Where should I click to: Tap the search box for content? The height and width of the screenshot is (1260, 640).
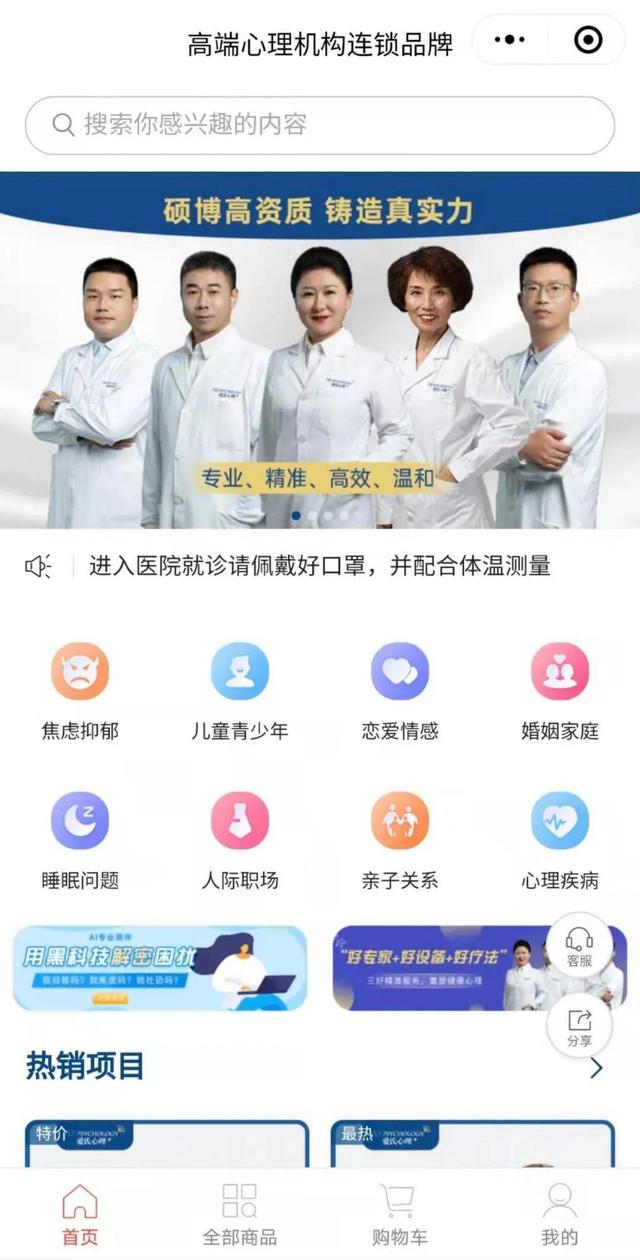pos(319,125)
